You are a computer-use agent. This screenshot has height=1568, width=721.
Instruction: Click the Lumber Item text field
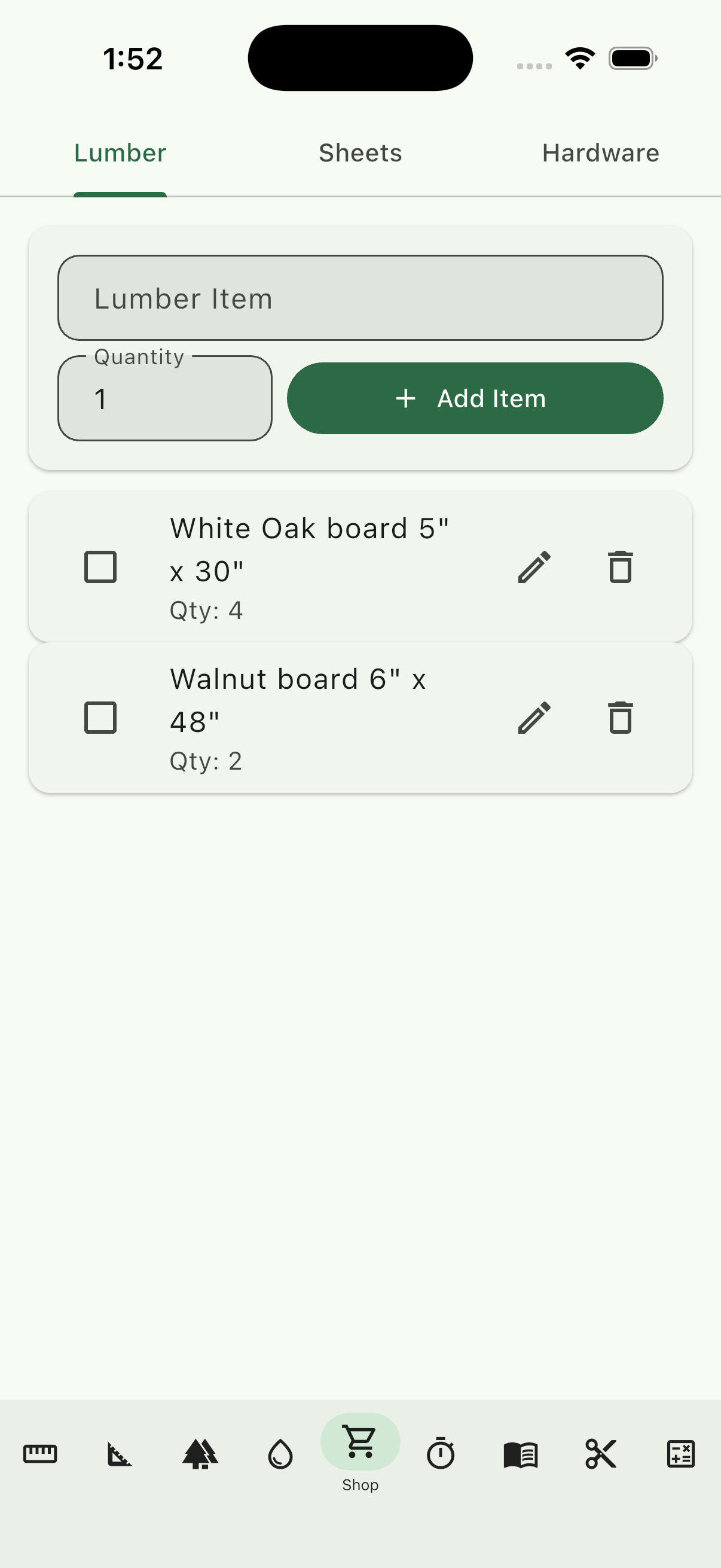click(x=360, y=298)
